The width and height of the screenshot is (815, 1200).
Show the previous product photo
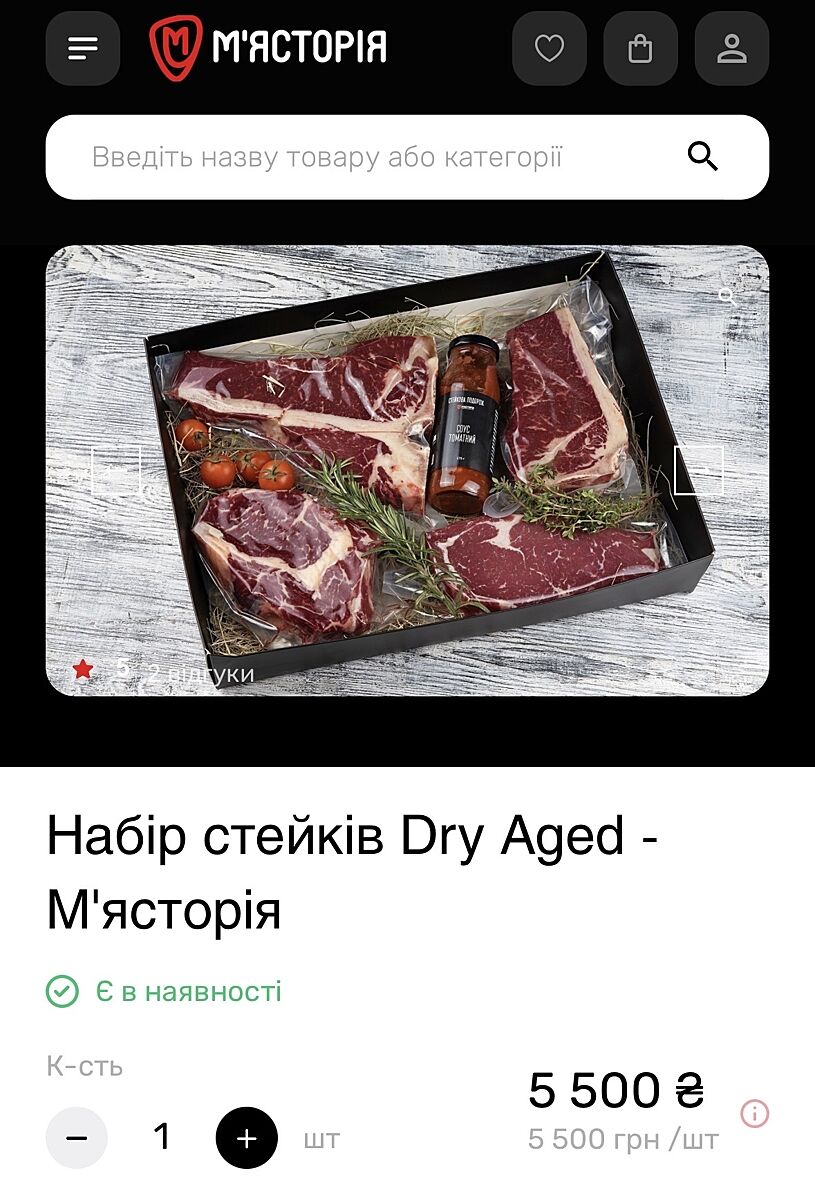coord(116,470)
